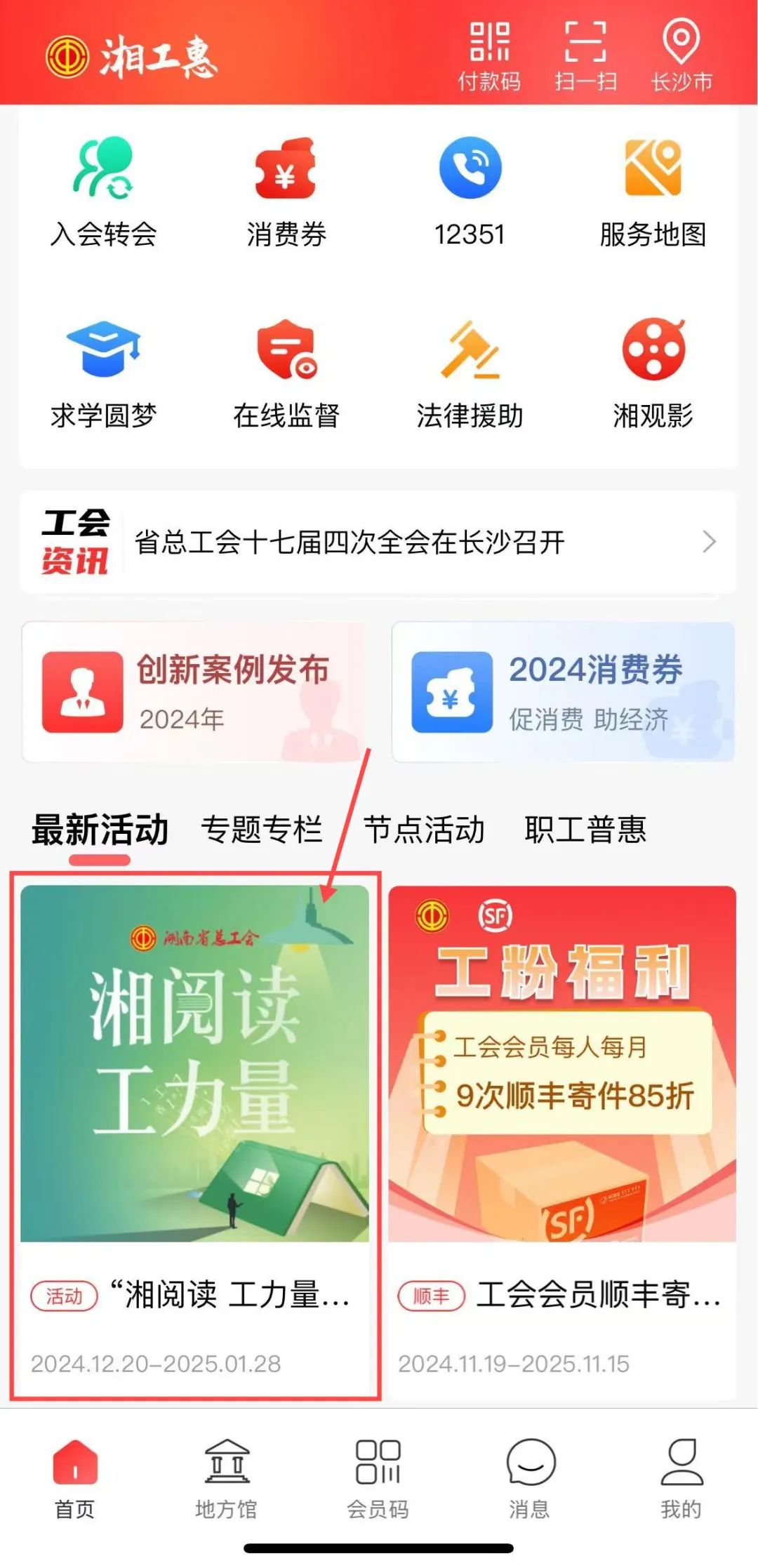The width and height of the screenshot is (758, 1568).
Task: Switch to the 职工普惠 tab
Action: tap(585, 830)
